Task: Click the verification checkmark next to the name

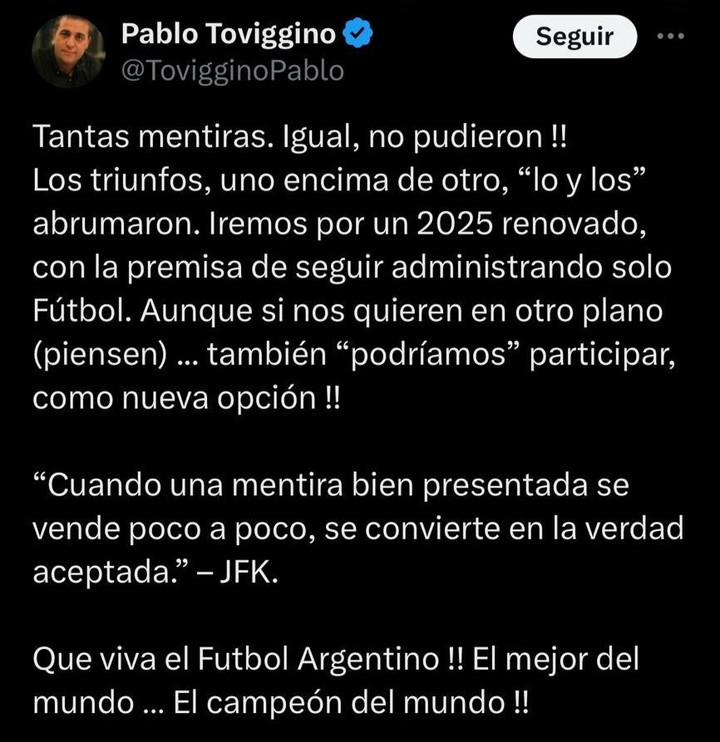Action: (355, 32)
